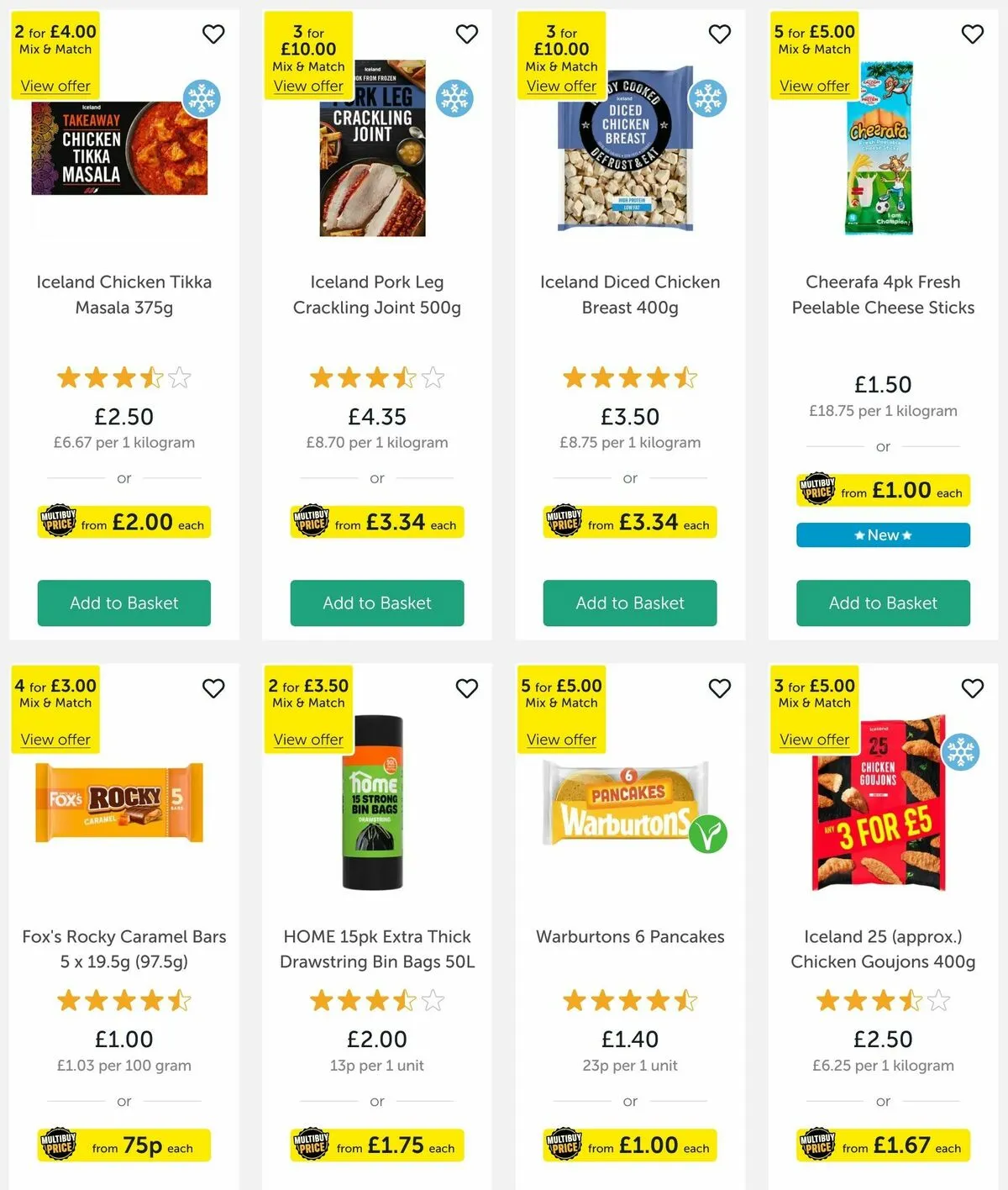View offer on Fox's Rocky Caramel Bars
Screen dimensions: 1008x1190
55,740
